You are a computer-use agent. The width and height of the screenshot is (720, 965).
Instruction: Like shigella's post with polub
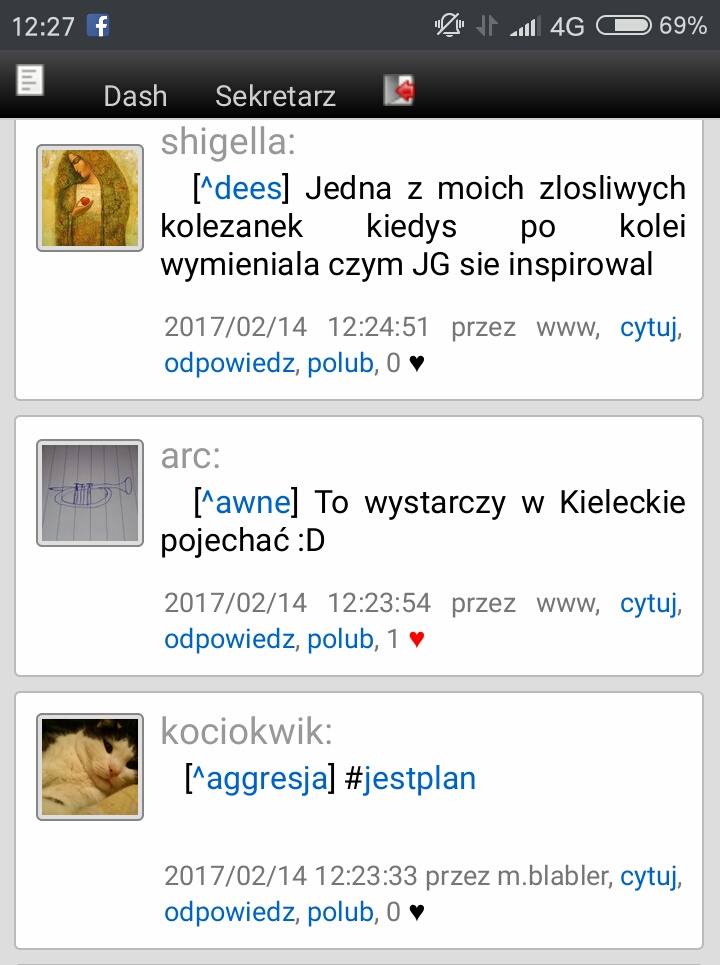[x=339, y=363]
